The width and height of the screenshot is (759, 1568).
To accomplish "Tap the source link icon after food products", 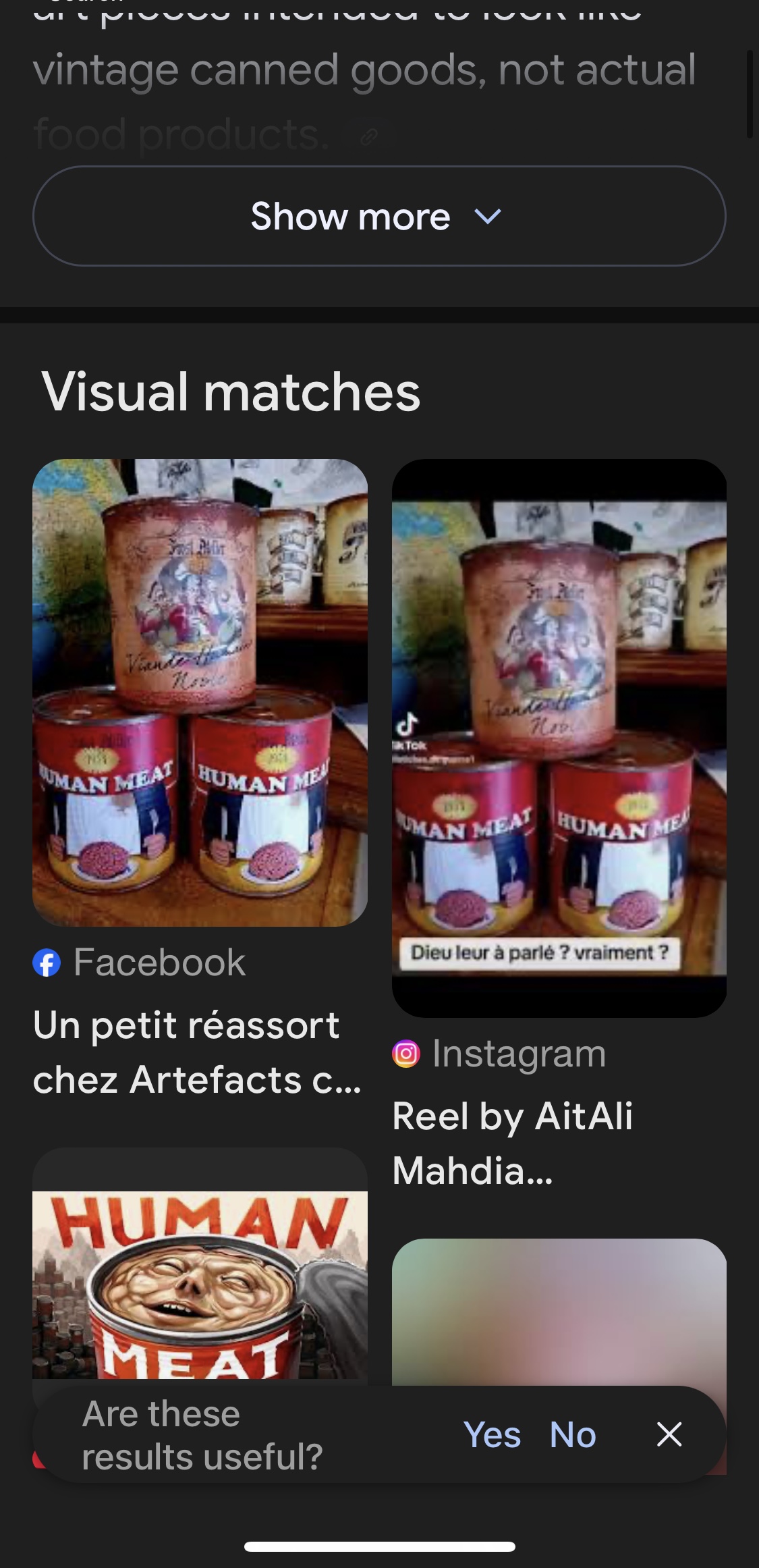I will pos(368,136).
